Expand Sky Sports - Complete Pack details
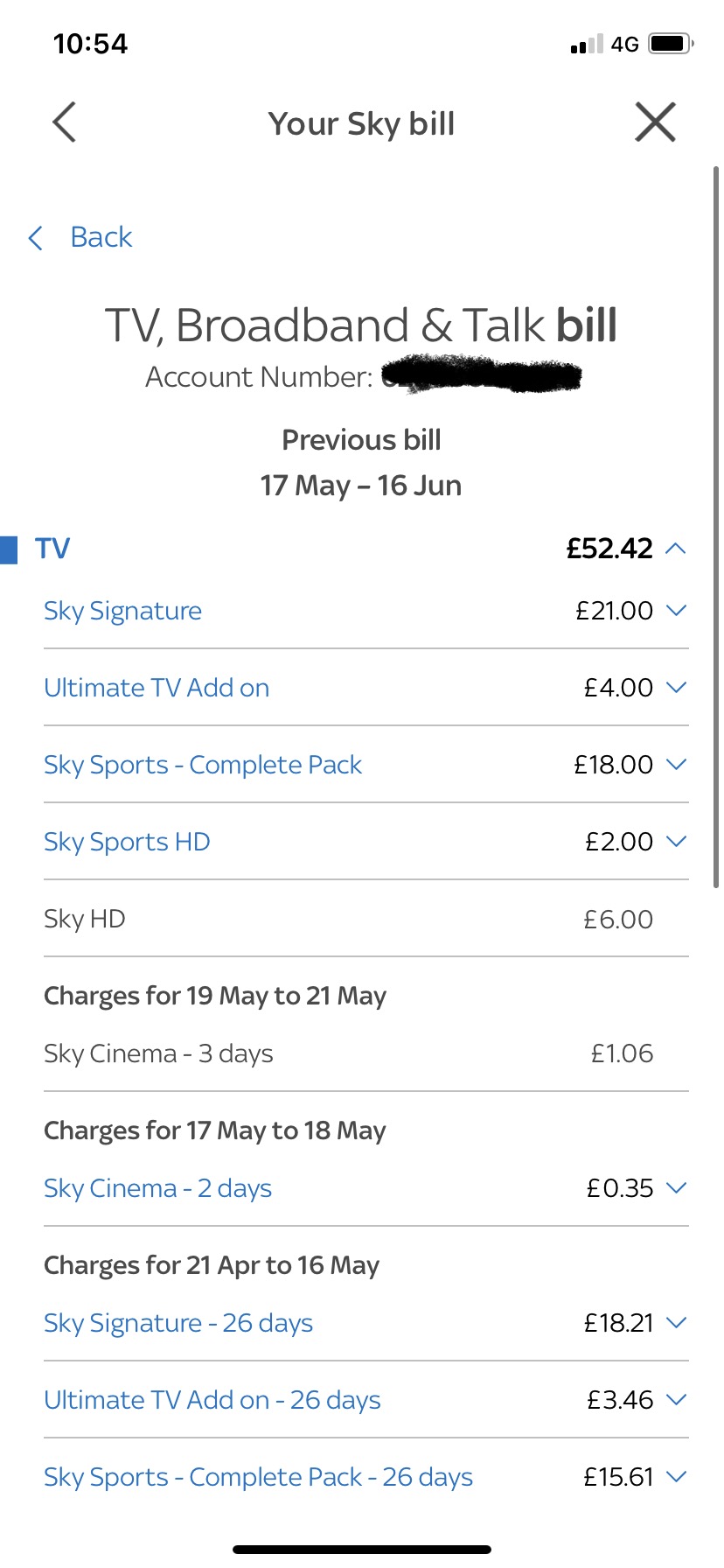Viewport: 724px width, 1568px height. click(x=675, y=764)
